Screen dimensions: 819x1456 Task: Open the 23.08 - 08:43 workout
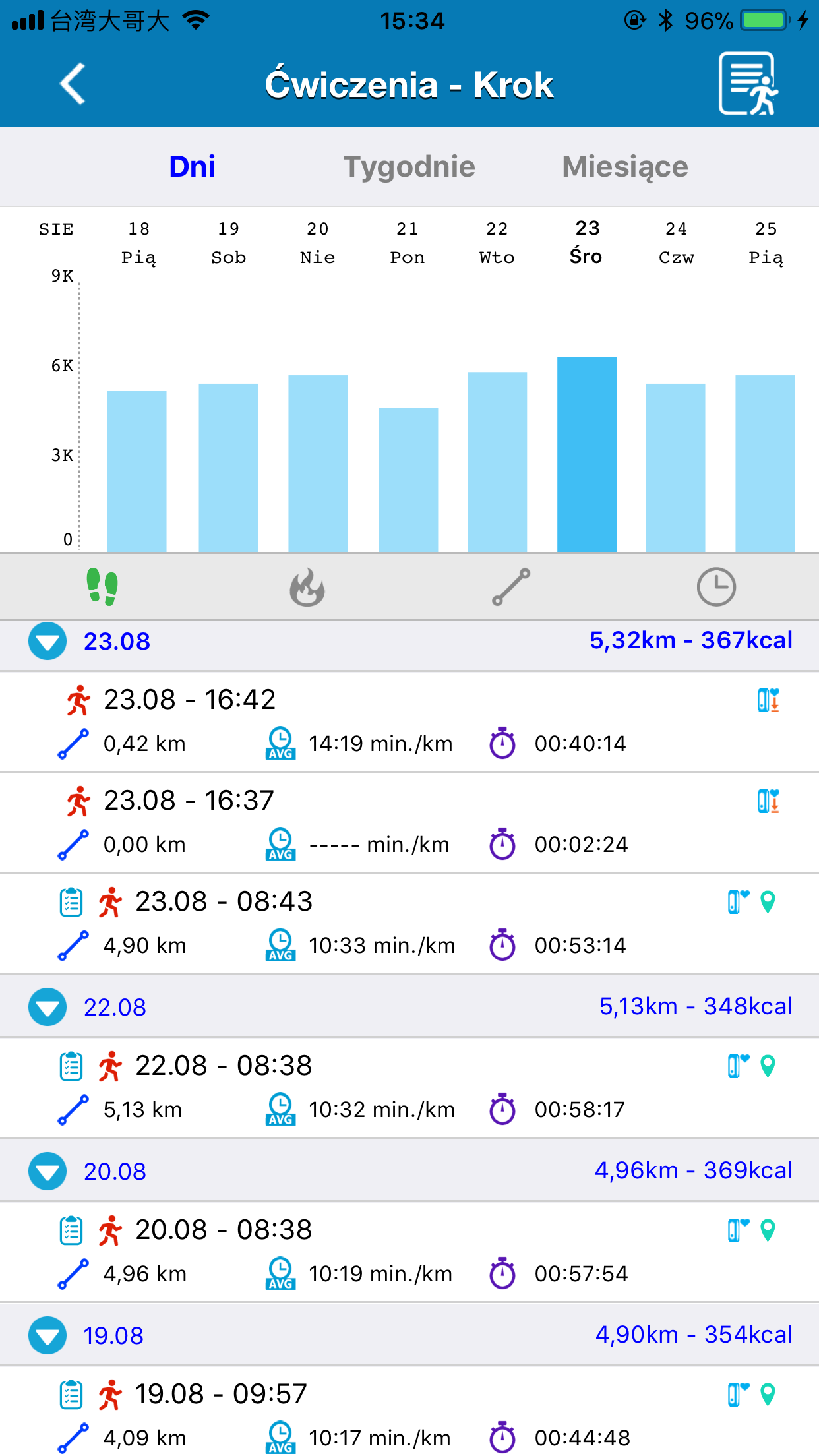pos(409,924)
